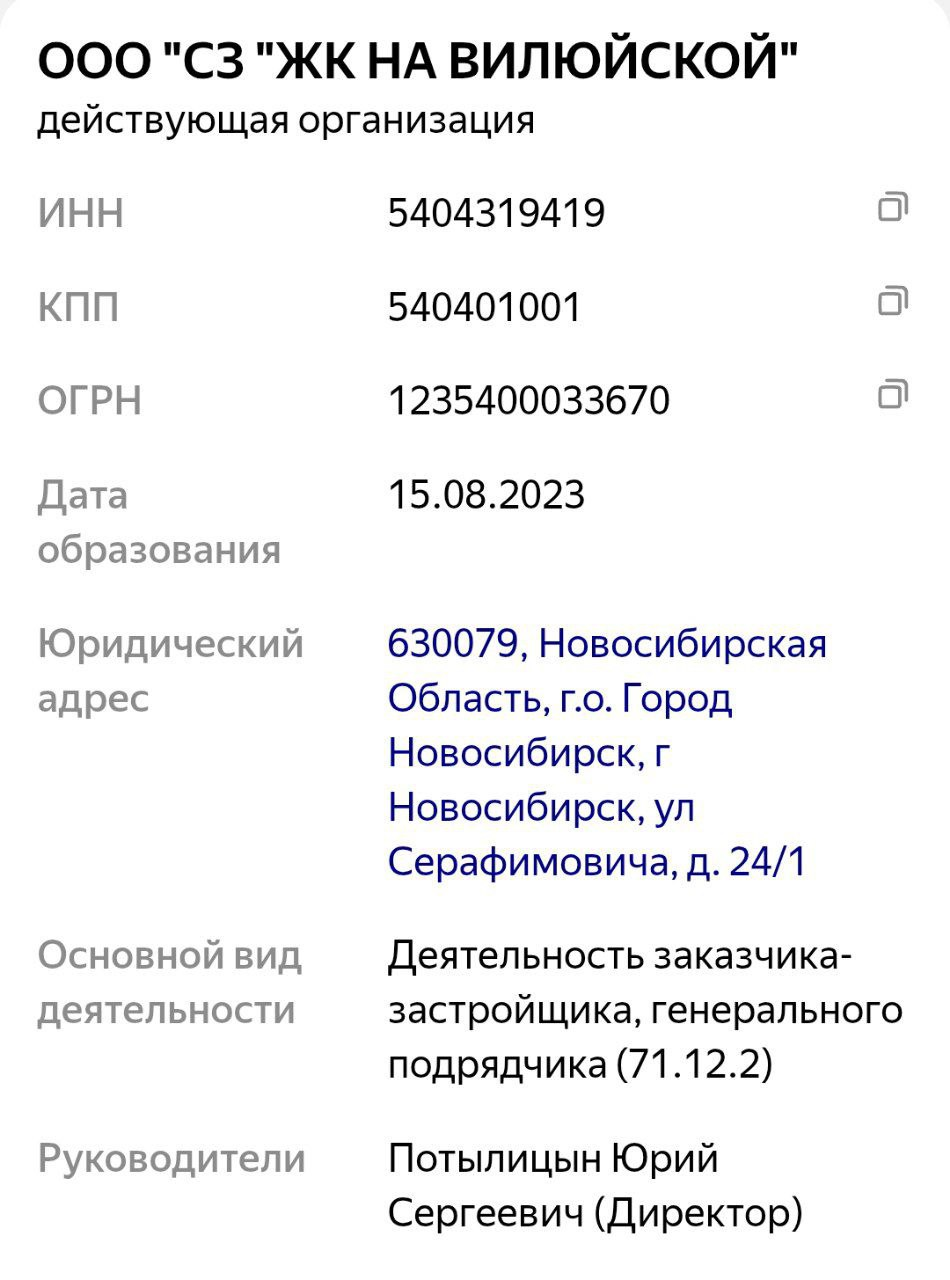
Task: Copy the ОГРН number 1235400033670
Action: 892,395
